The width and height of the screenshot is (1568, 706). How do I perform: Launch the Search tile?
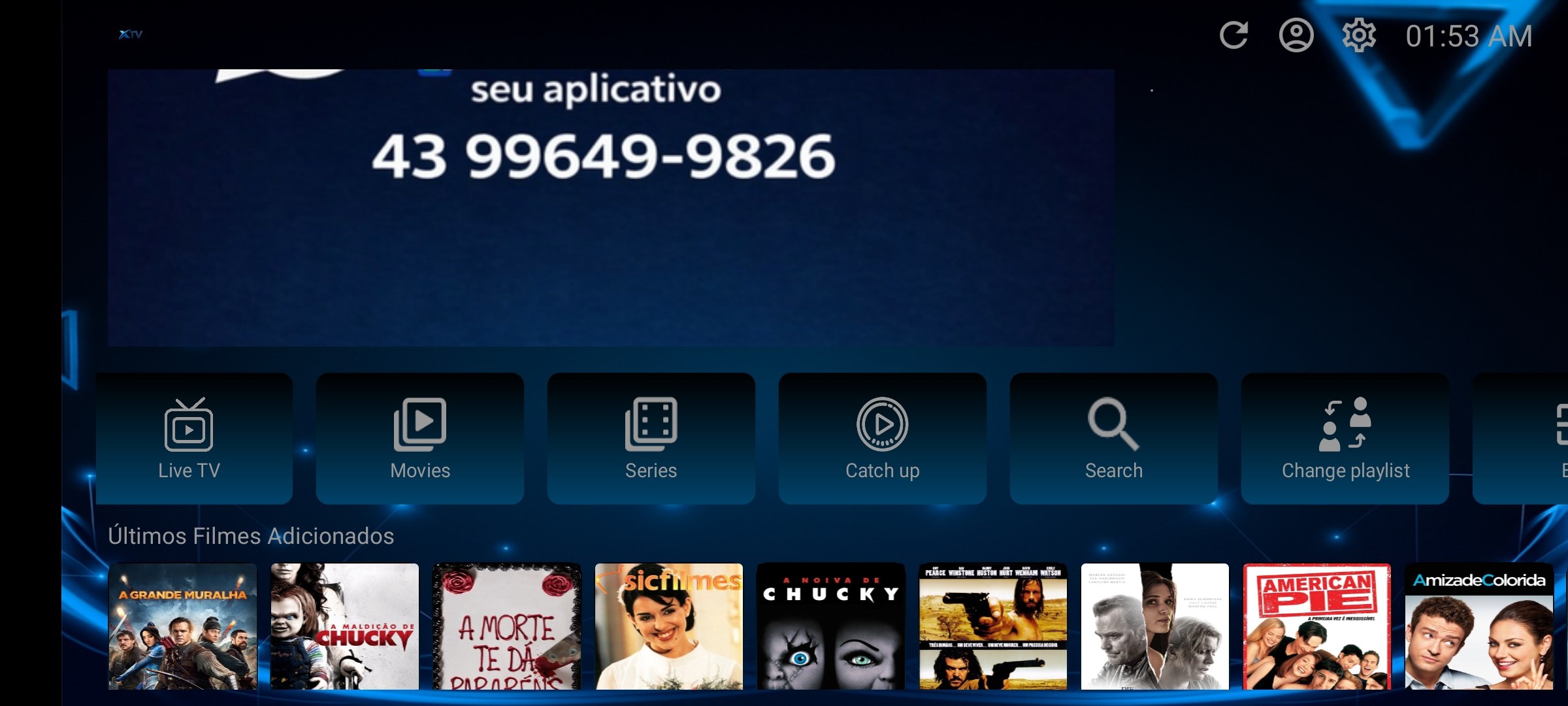click(x=1114, y=438)
